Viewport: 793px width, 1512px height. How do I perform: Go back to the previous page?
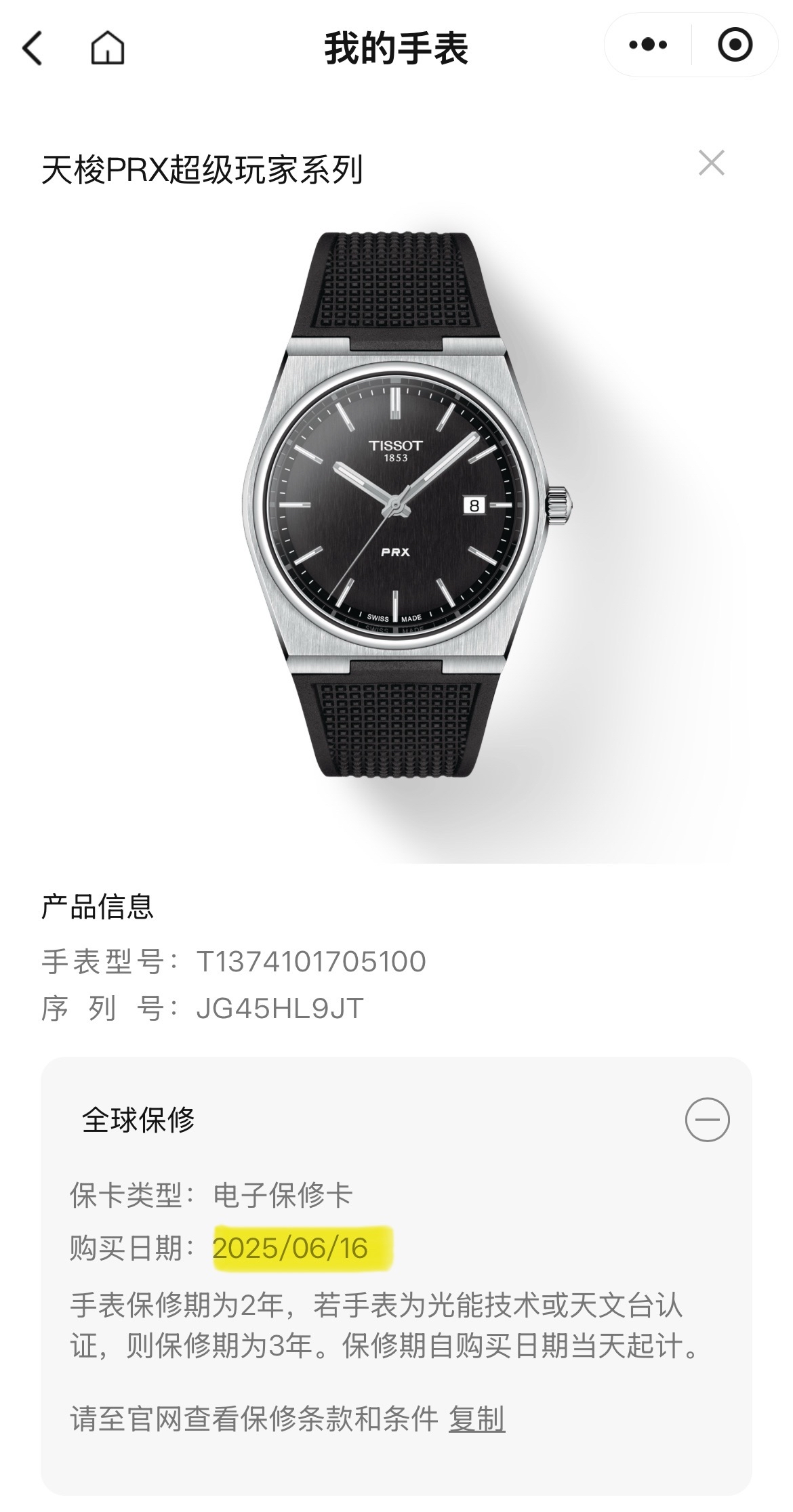[x=32, y=48]
